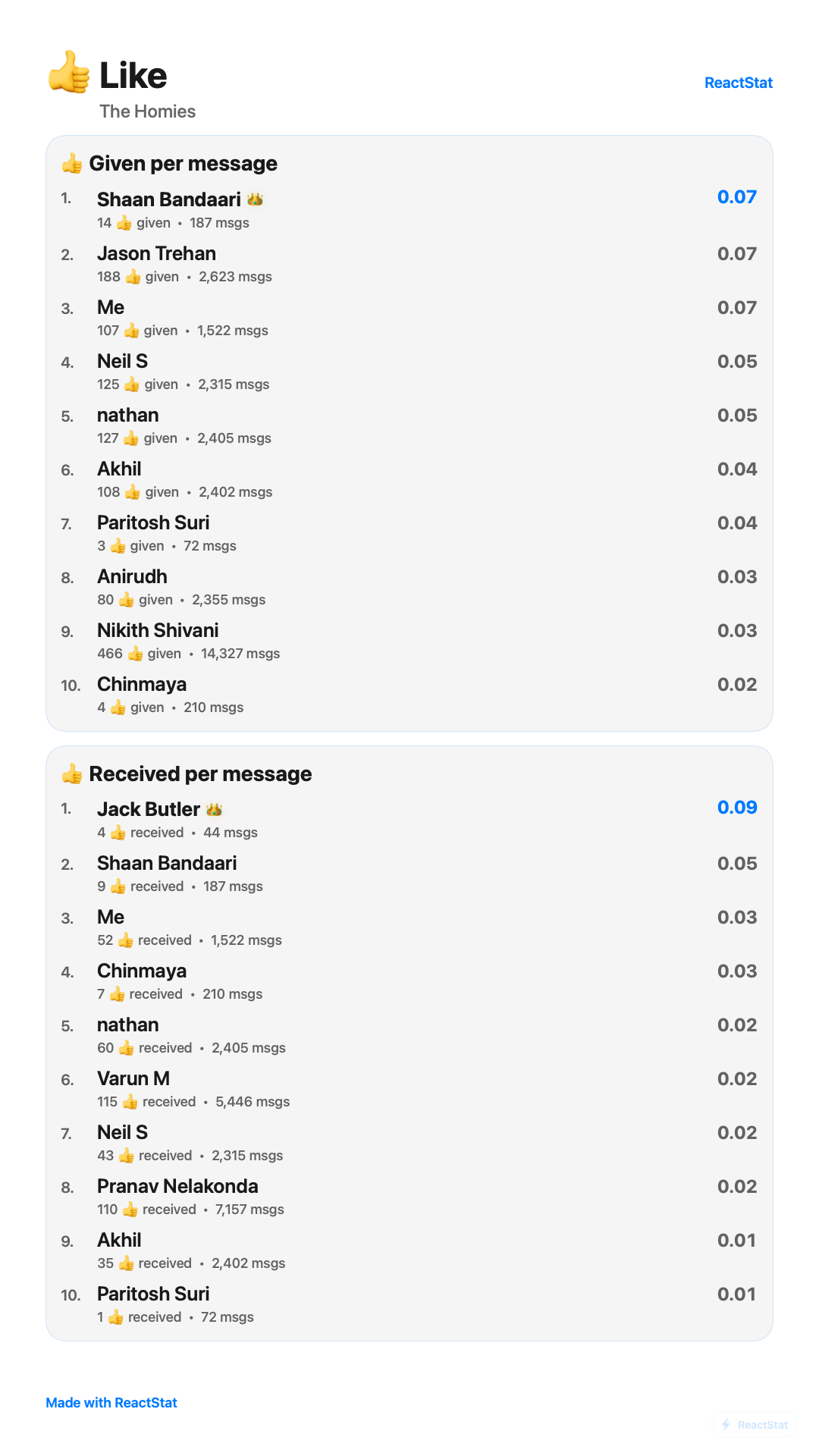
Task: Click The Homies group subtitle
Action: (x=148, y=111)
